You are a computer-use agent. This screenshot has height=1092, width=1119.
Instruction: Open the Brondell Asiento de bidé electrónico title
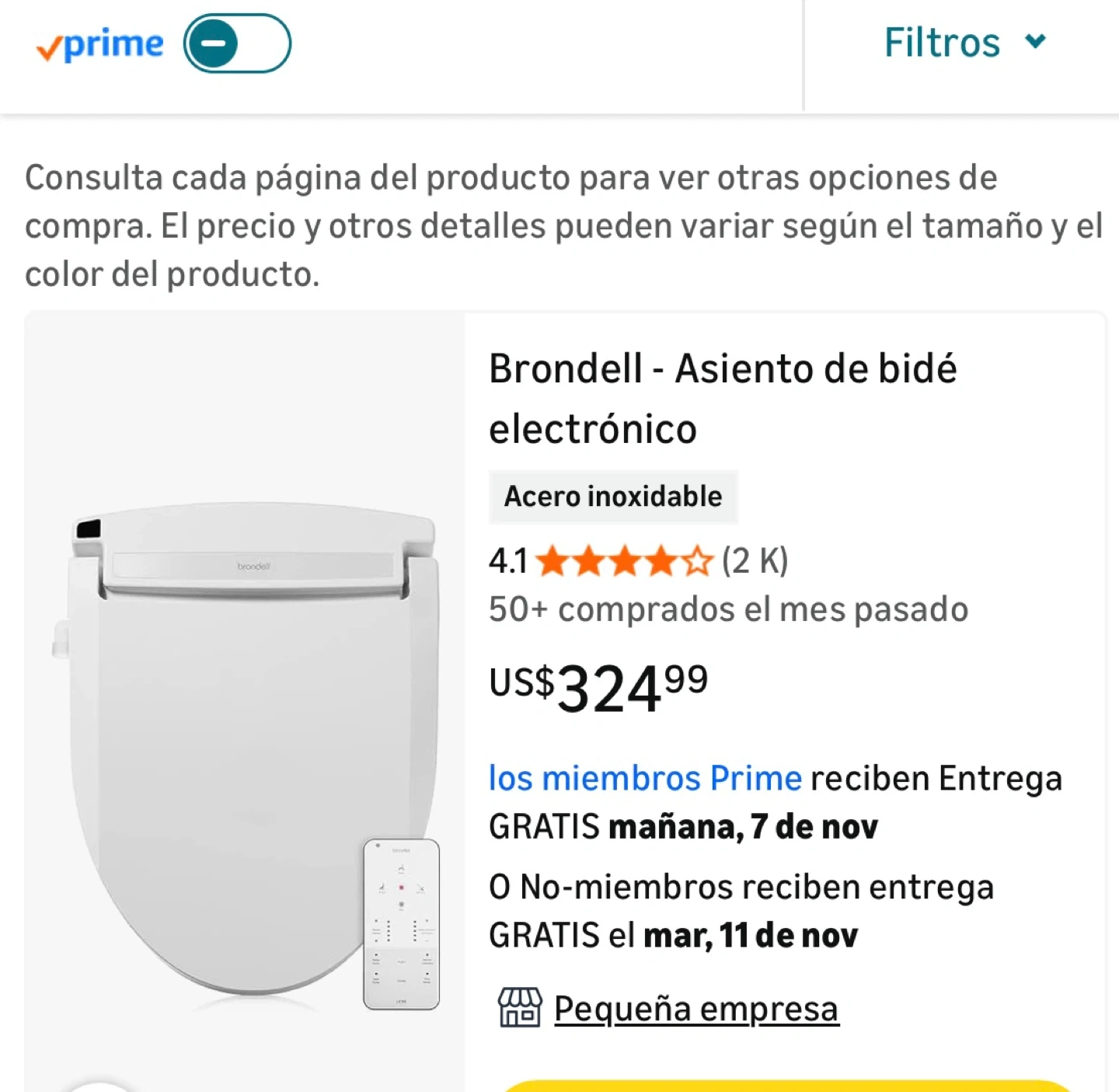click(722, 398)
